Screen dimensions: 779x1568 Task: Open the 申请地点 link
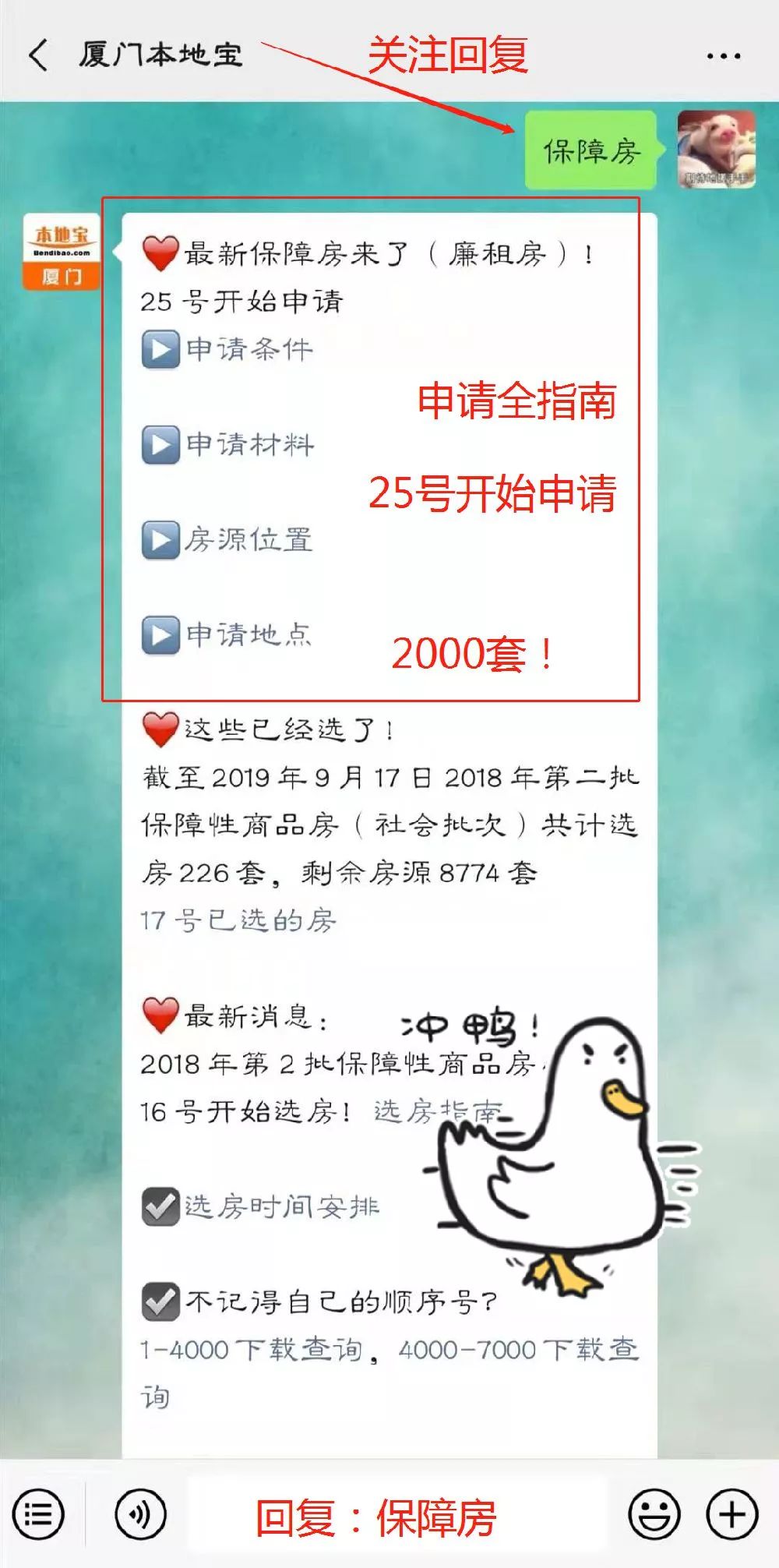tap(249, 634)
